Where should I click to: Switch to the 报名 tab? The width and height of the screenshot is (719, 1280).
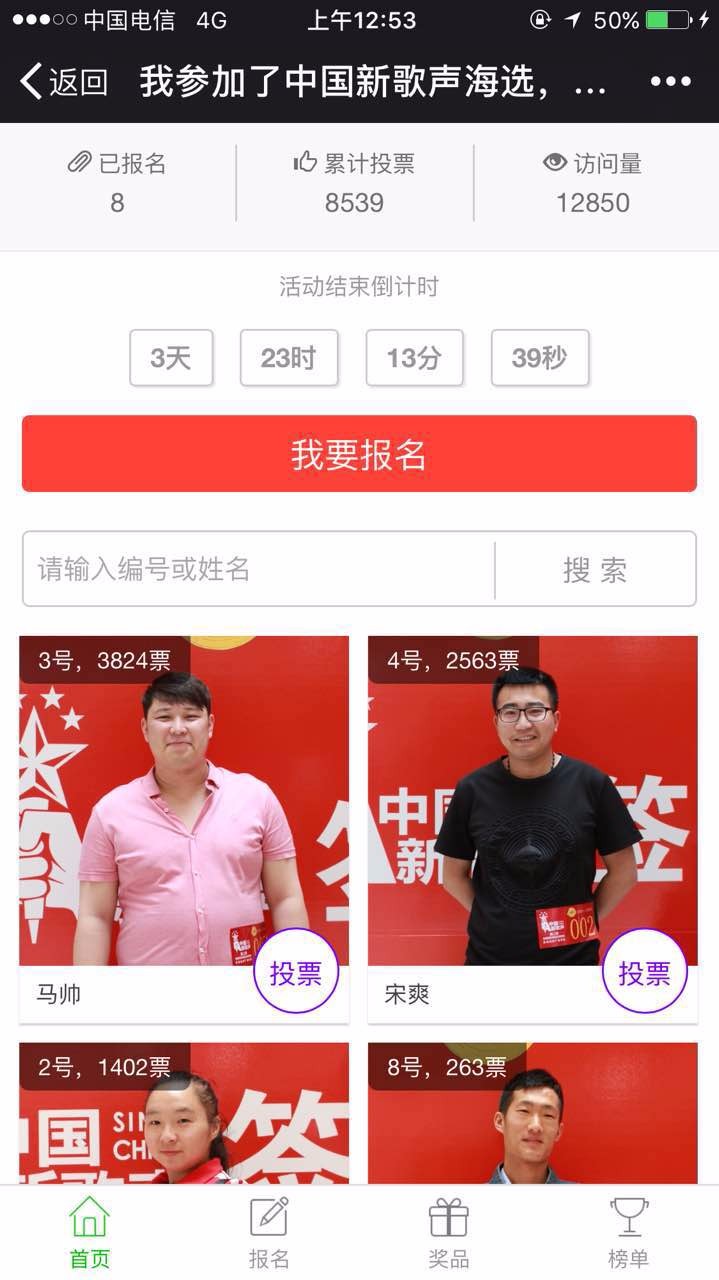point(269,1233)
